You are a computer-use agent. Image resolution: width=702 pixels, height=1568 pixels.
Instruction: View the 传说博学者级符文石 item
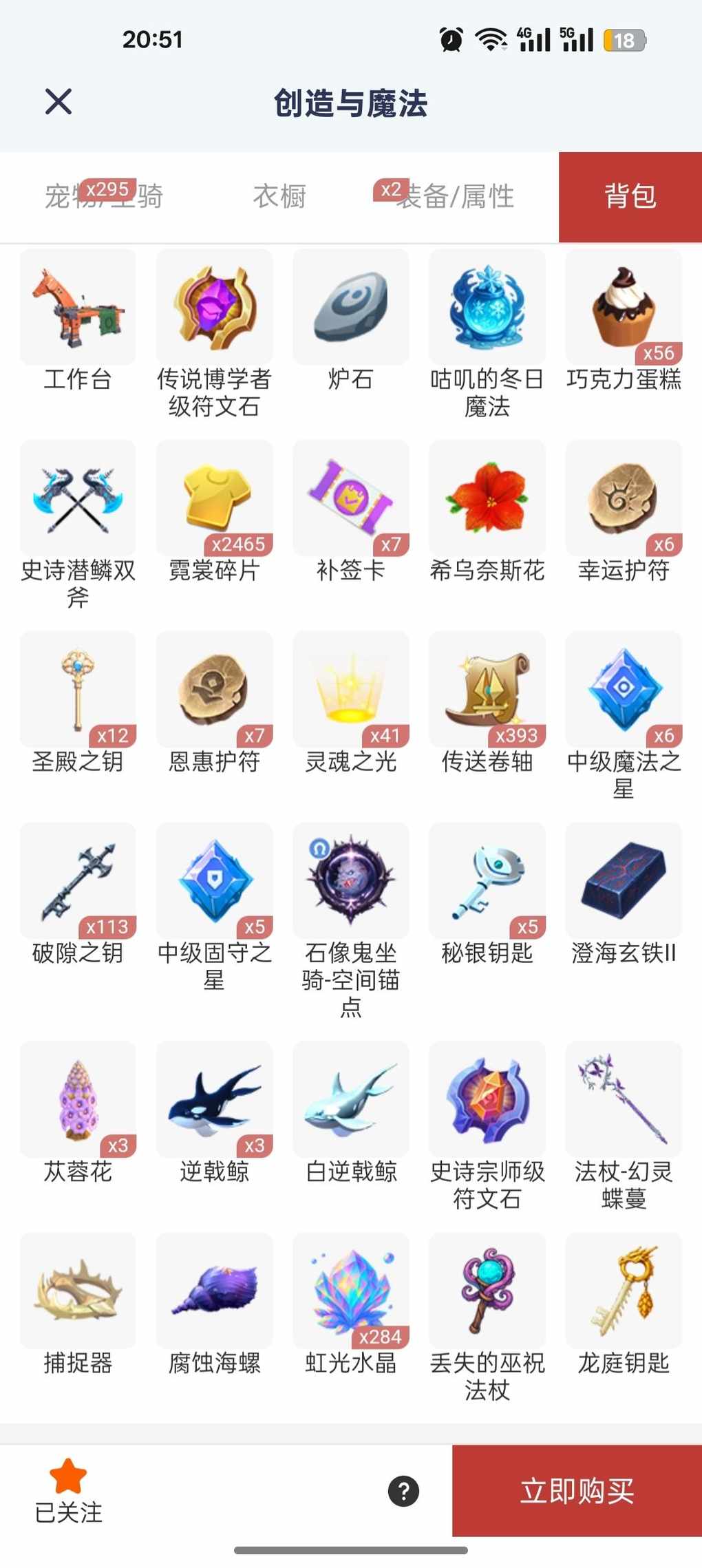[214, 308]
